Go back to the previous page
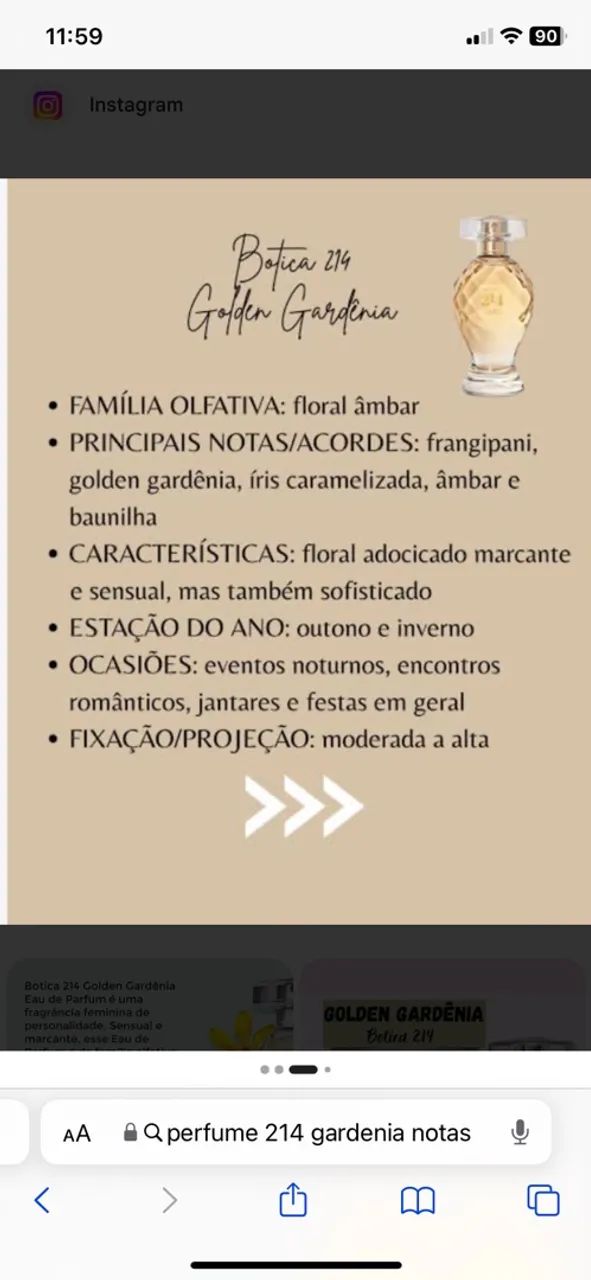This screenshot has height=1280, width=591. pos(42,1200)
